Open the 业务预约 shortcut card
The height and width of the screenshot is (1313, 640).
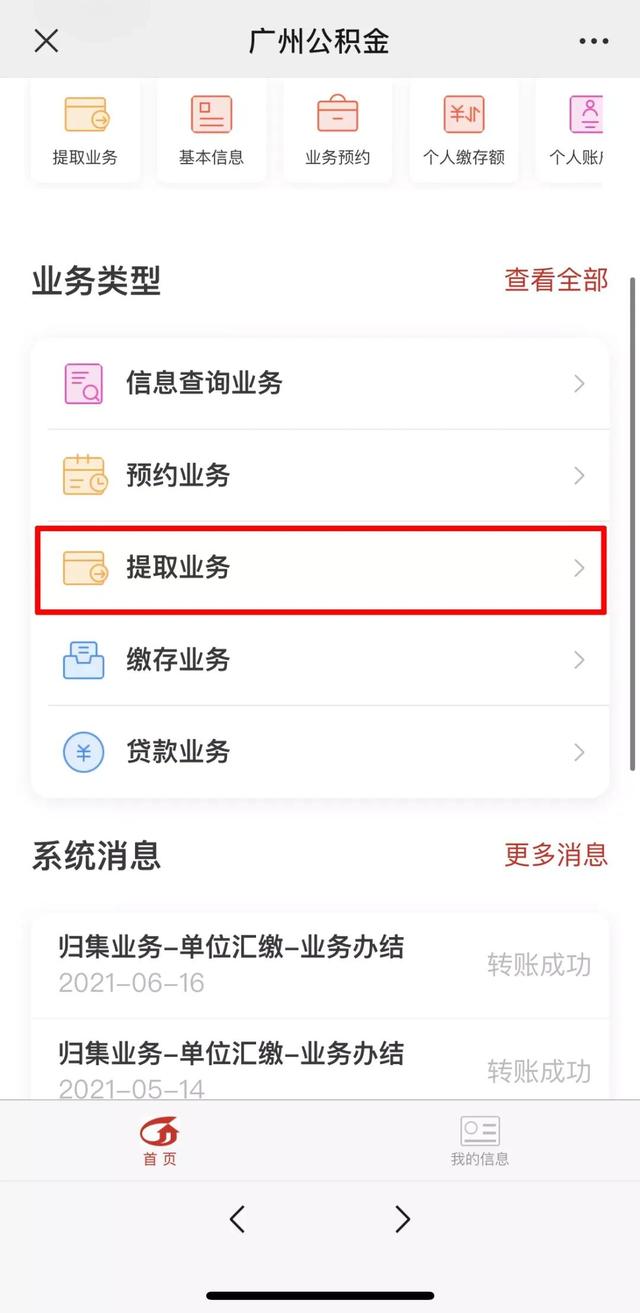pos(337,130)
